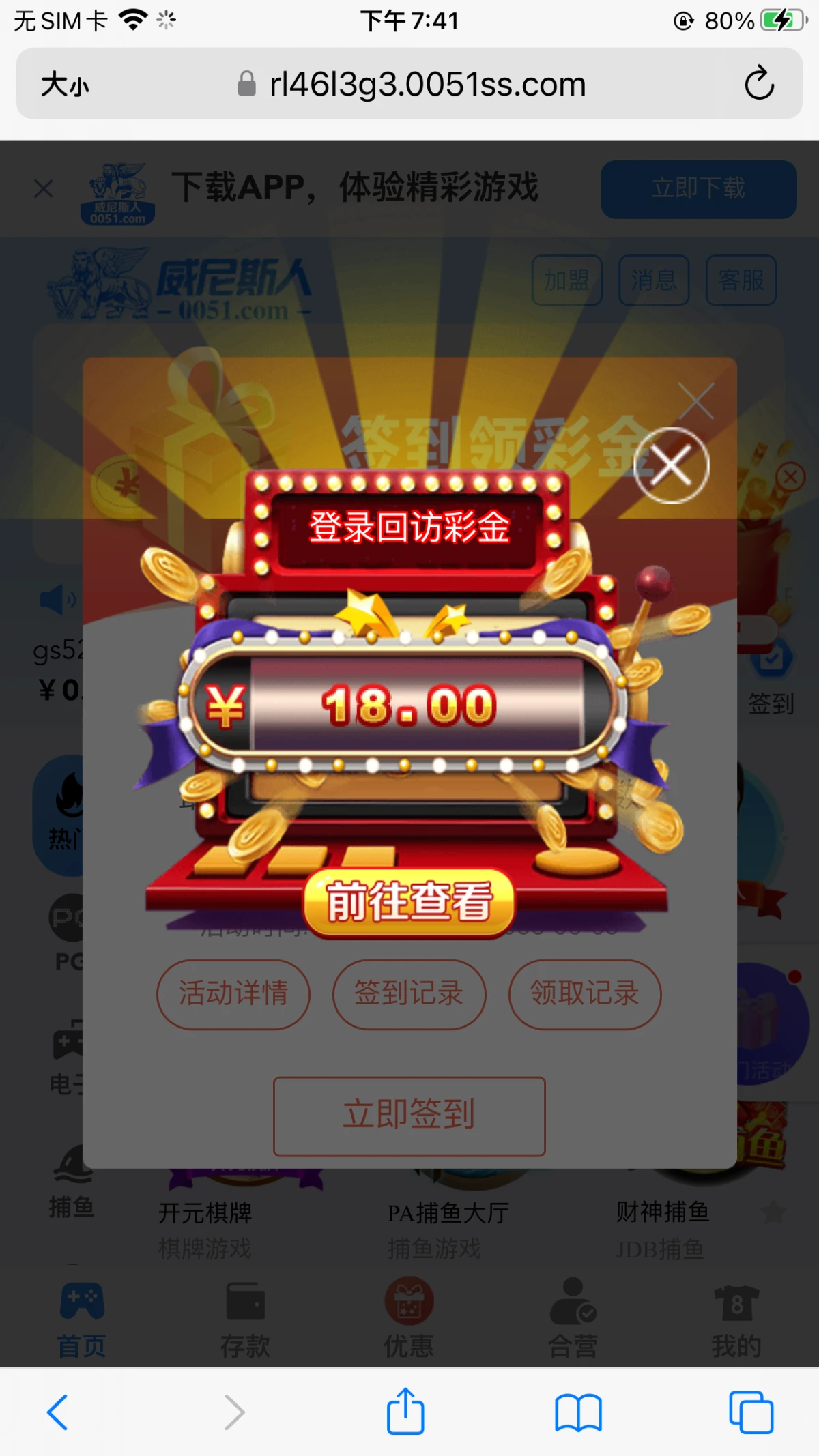Reload the page in Safari
This screenshot has width=819, height=1456.
pyautogui.click(x=758, y=84)
